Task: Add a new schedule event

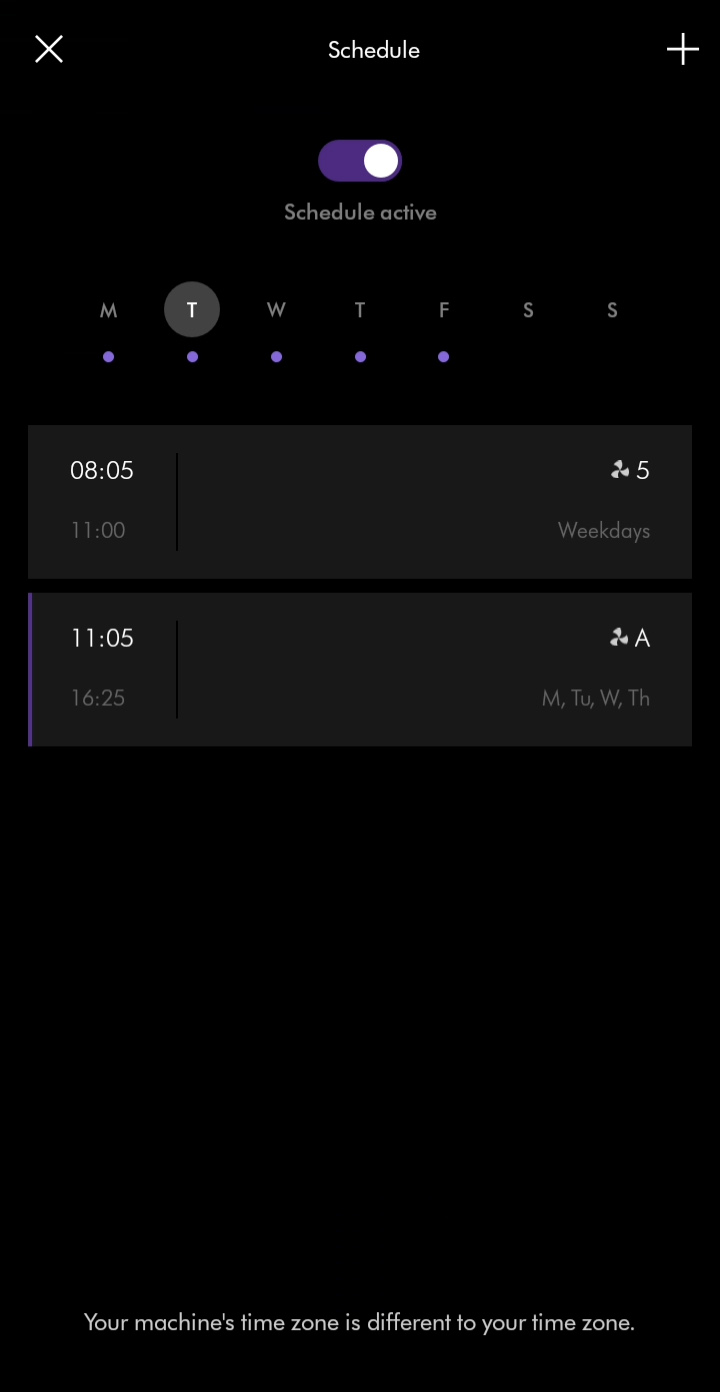Action: 683,49
